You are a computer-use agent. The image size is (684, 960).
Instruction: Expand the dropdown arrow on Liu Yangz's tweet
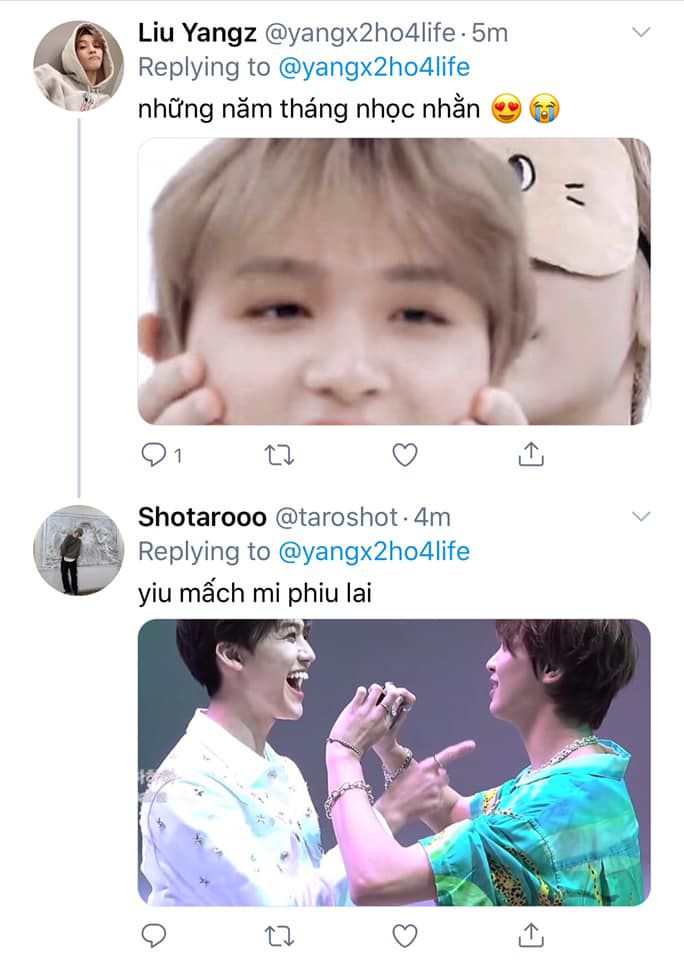641,33
